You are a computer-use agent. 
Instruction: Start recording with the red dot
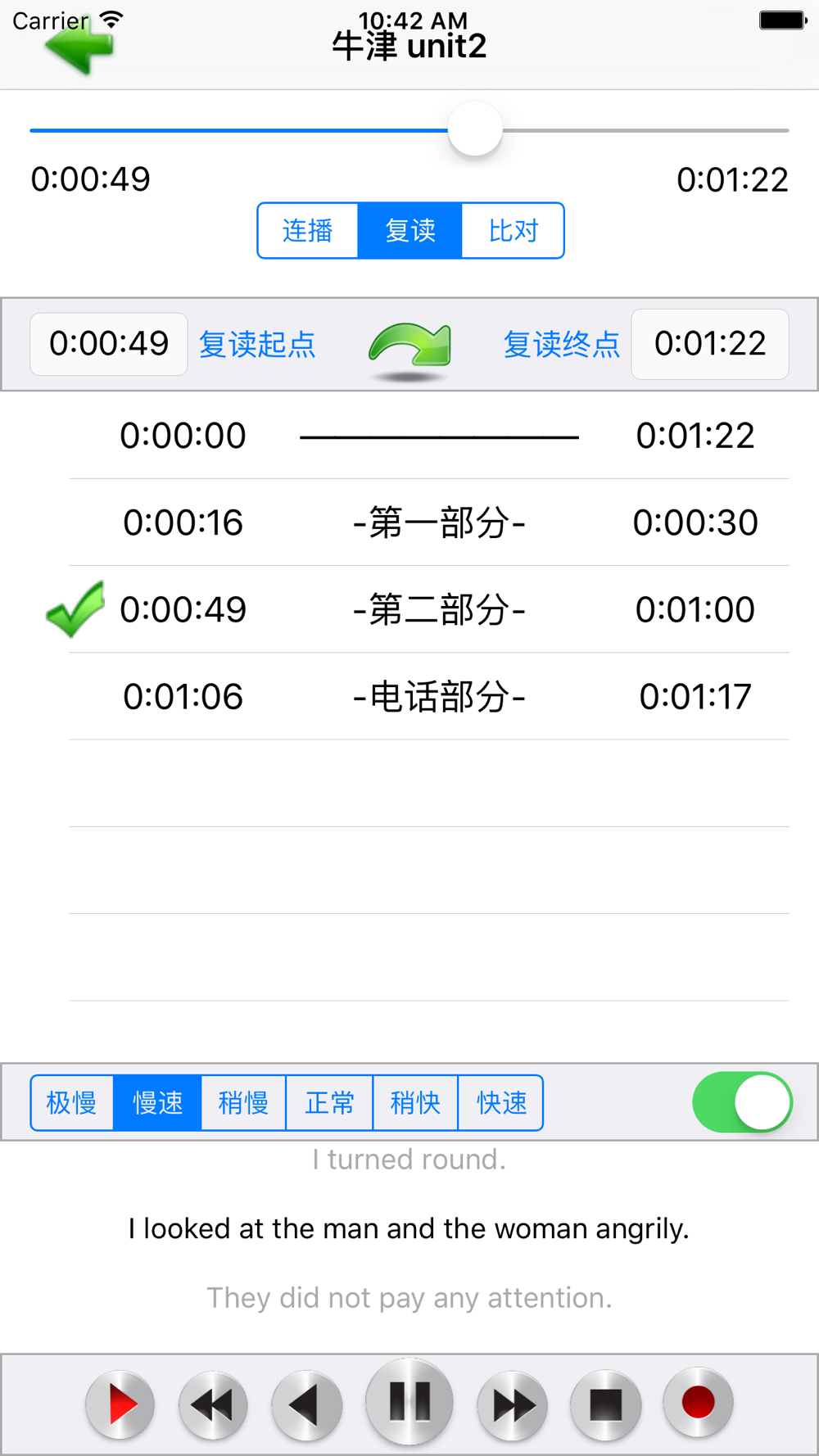click(x=698, y=1404)
